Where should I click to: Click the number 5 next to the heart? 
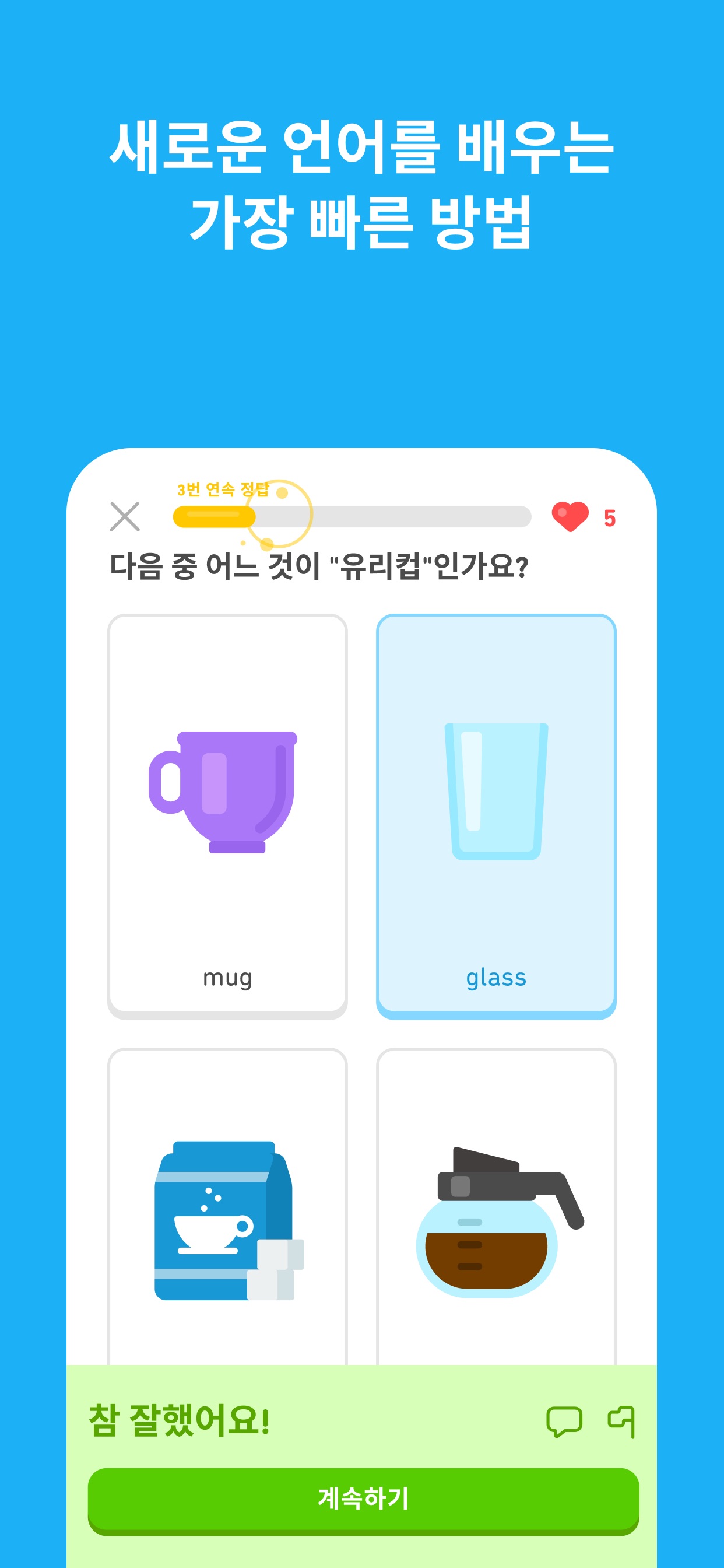(610, 517)
